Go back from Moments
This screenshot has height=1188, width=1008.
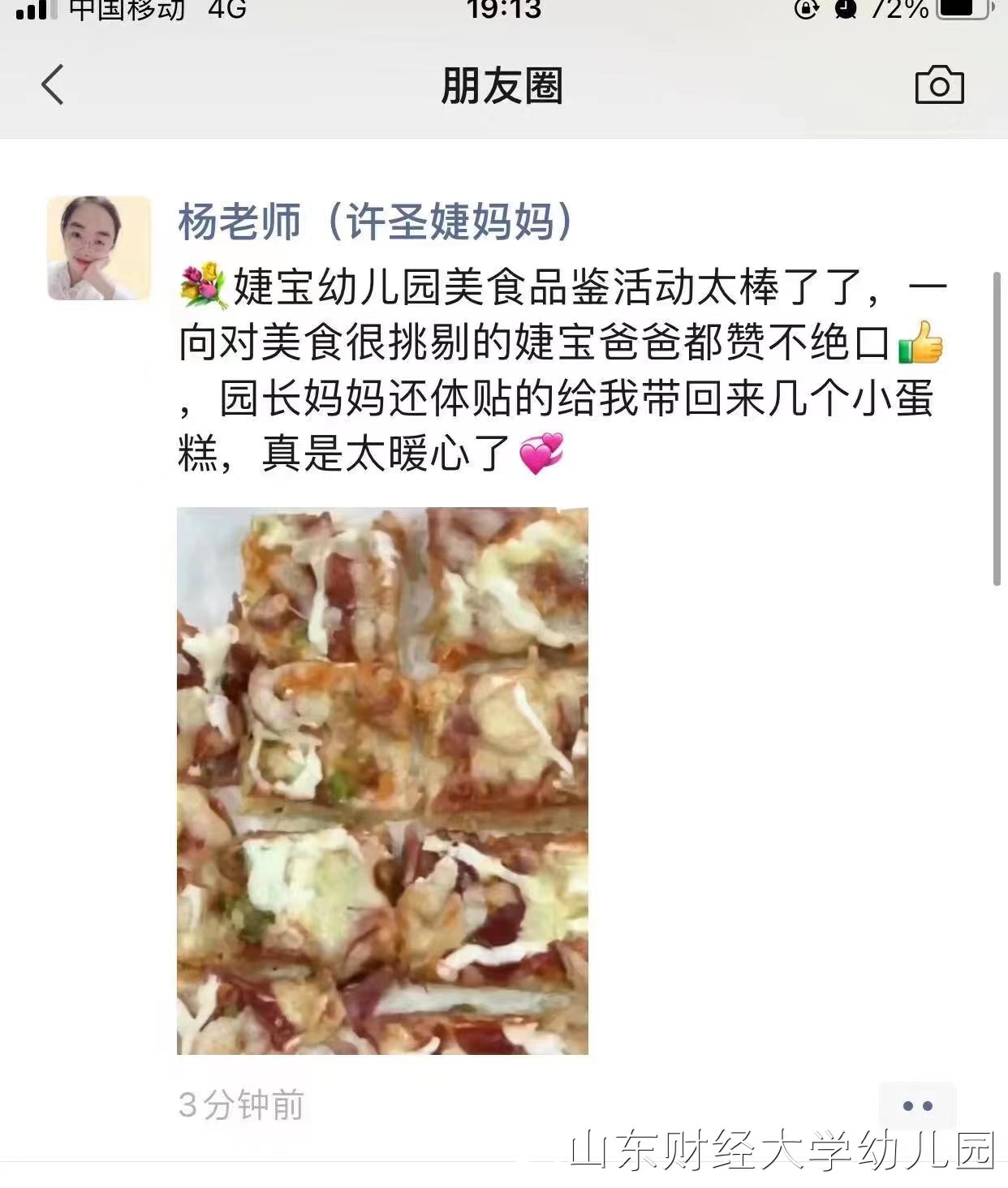53,85
